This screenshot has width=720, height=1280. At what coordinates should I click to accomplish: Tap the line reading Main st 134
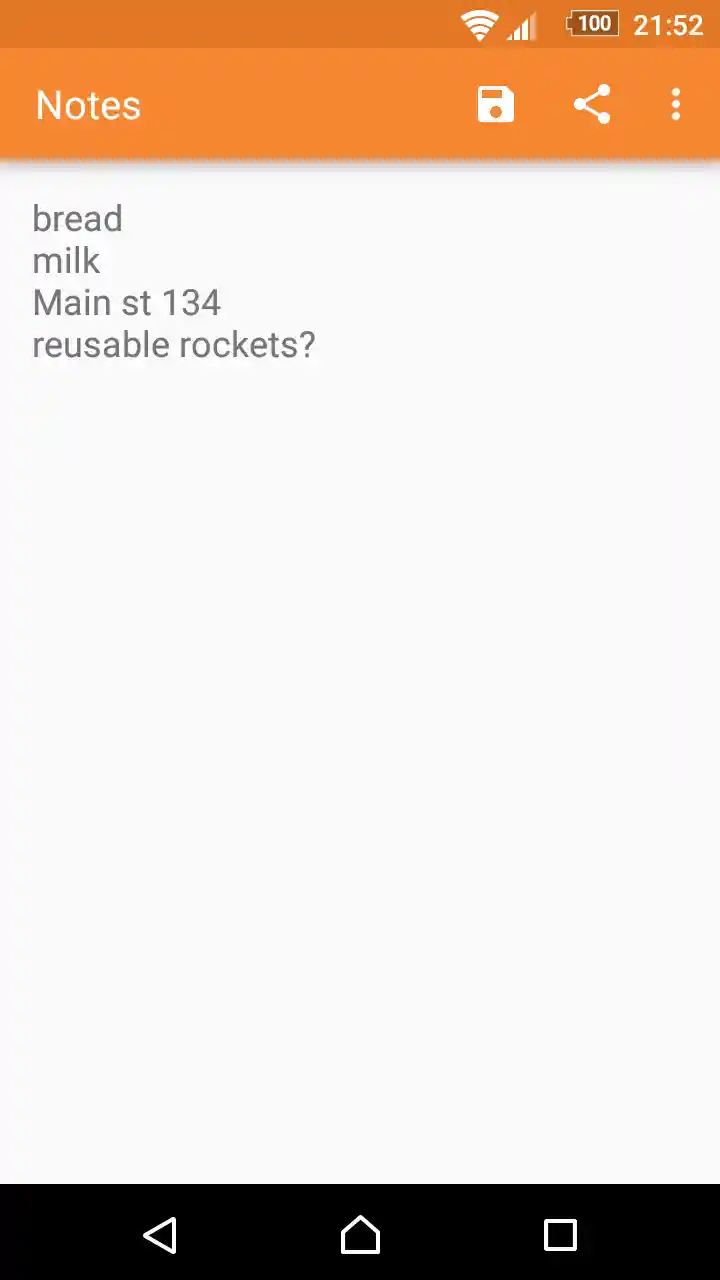(x=126, y=302)
